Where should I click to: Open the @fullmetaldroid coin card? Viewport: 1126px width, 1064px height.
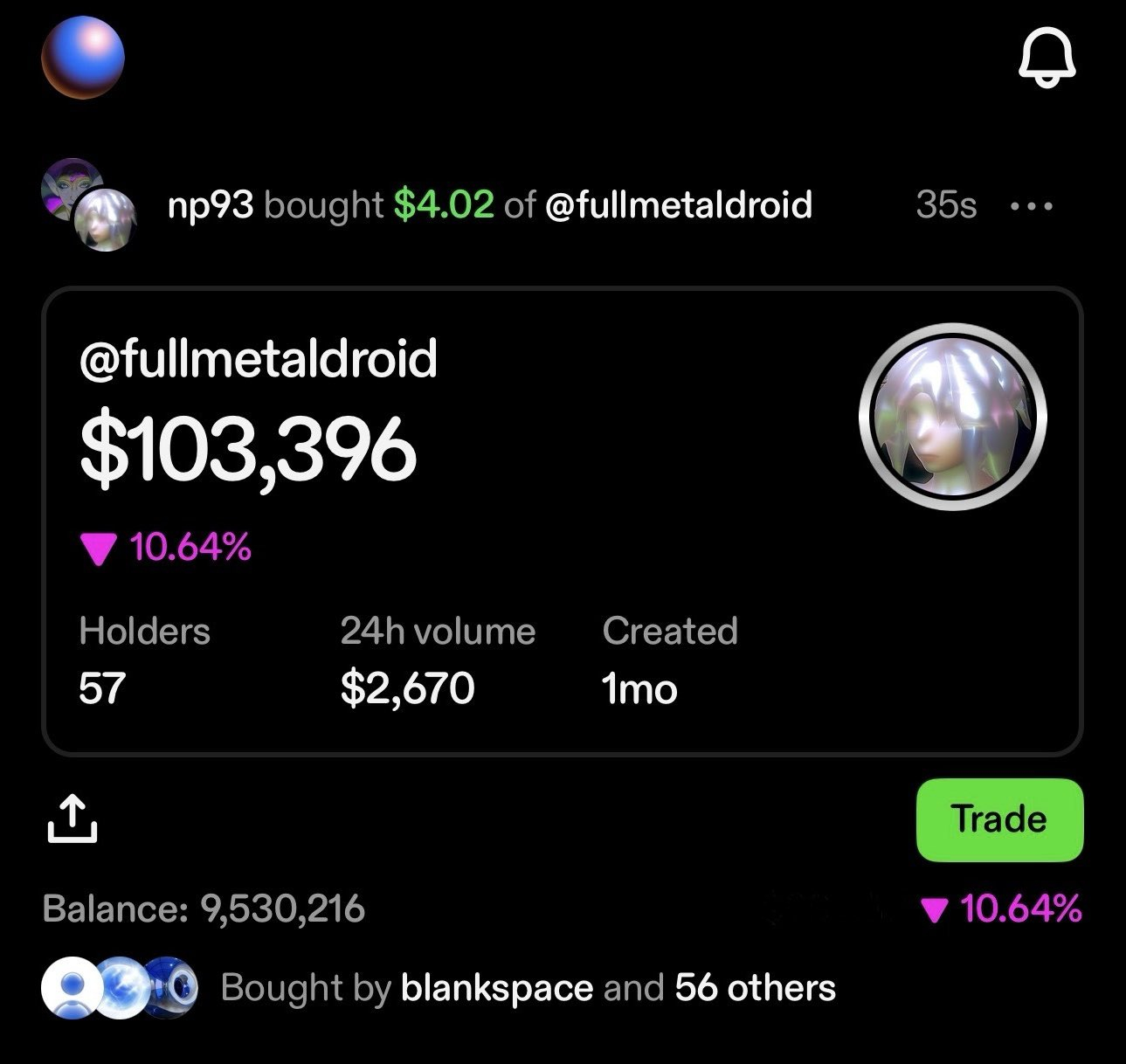pos(562,521)
